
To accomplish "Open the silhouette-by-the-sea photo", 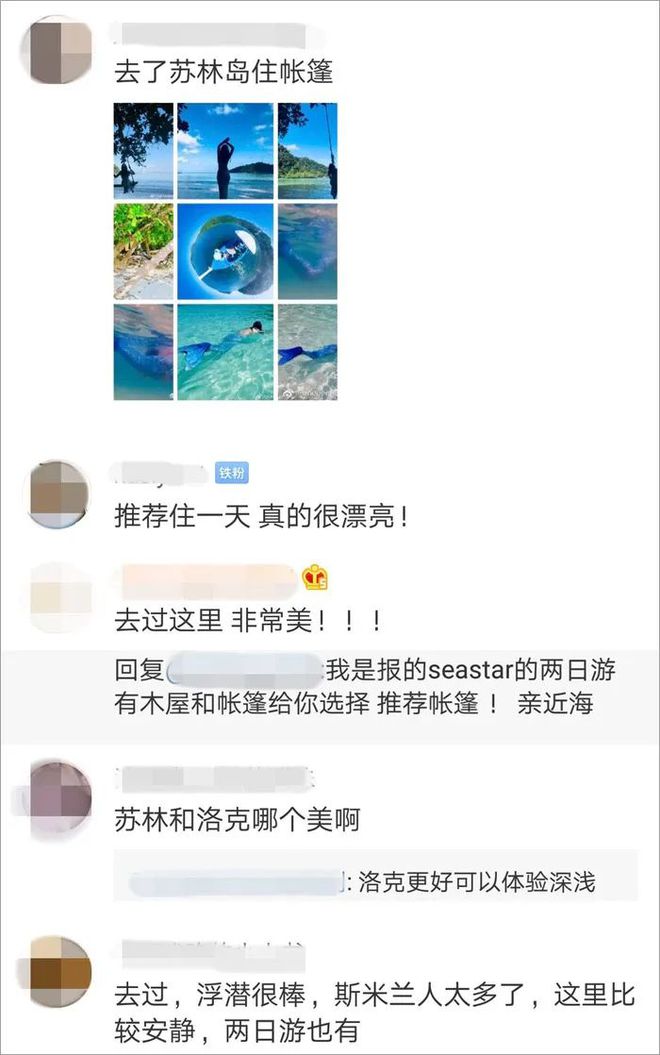I will click(x=225, y=150).
